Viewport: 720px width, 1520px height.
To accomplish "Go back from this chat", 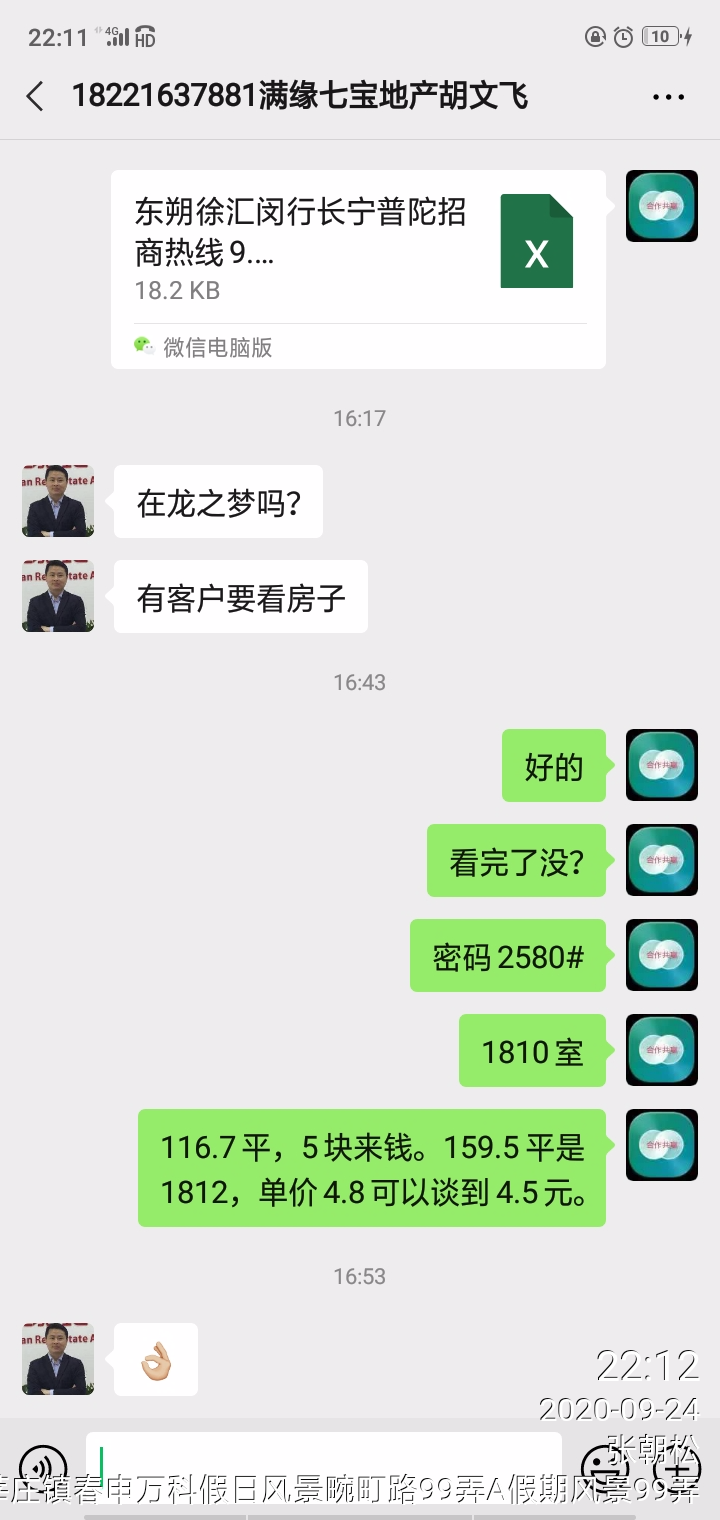I will point(35,97).
